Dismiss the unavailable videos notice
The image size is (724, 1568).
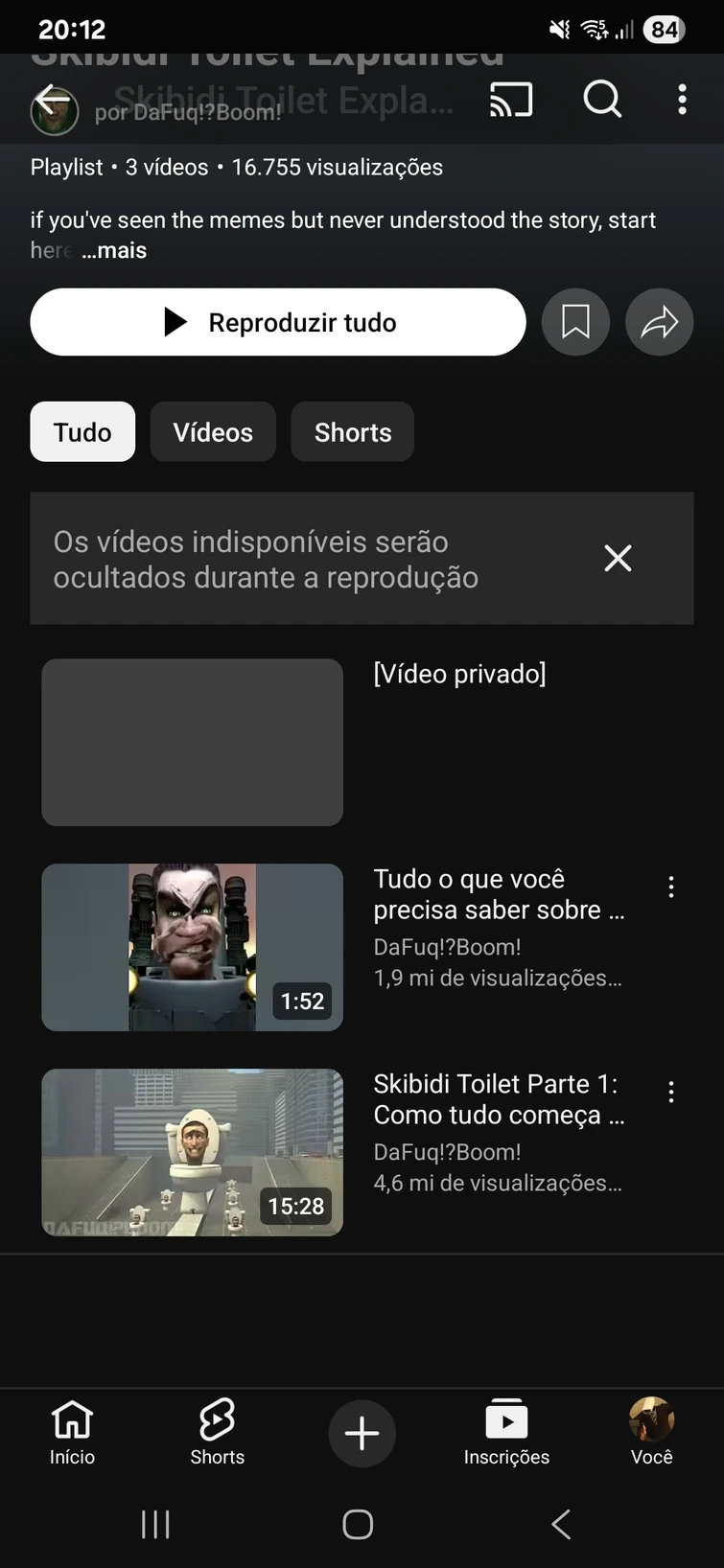pyautogui.click(x=618, y=558)
